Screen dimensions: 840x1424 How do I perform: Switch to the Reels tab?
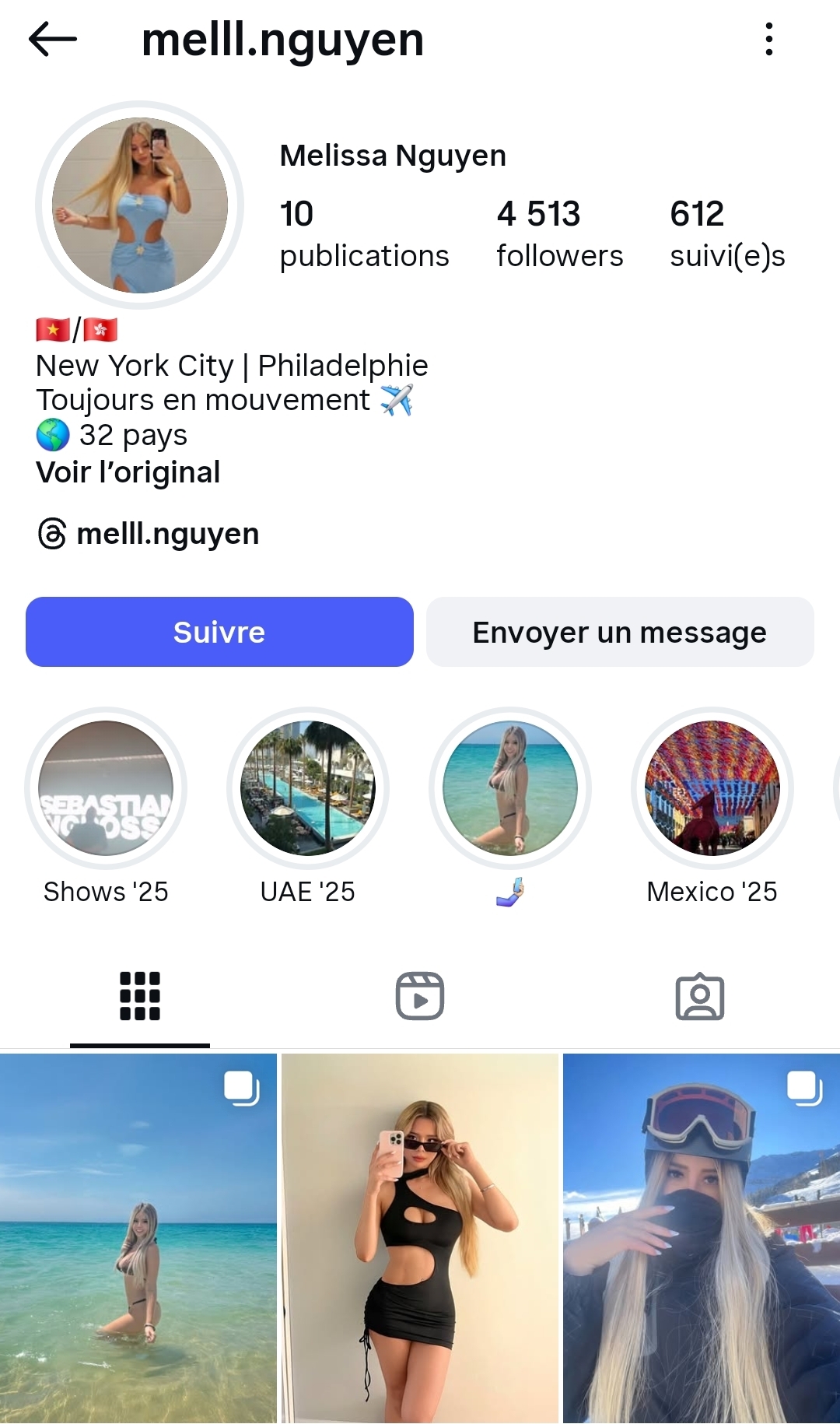click(x=420, y=996)
